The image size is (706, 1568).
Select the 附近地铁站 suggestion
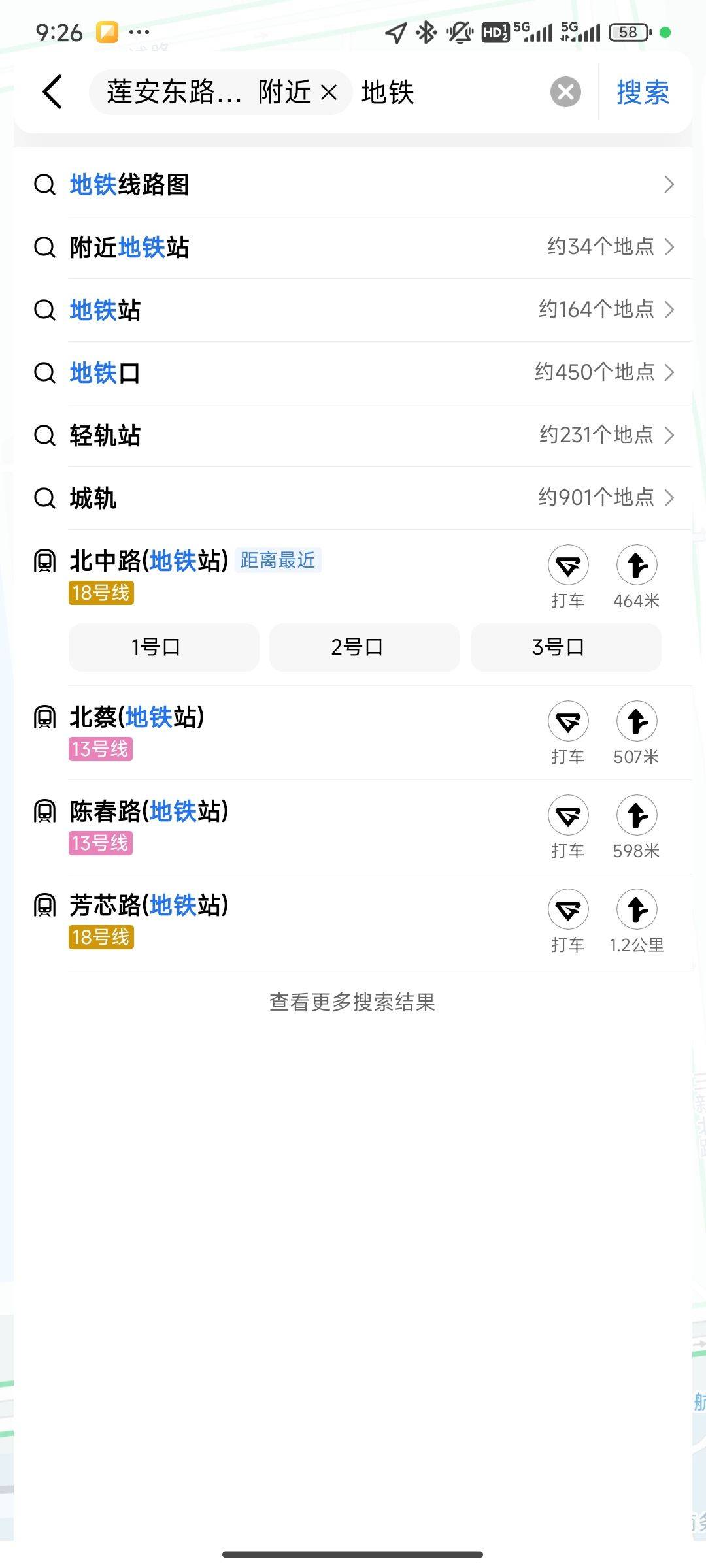pos(353,248)
